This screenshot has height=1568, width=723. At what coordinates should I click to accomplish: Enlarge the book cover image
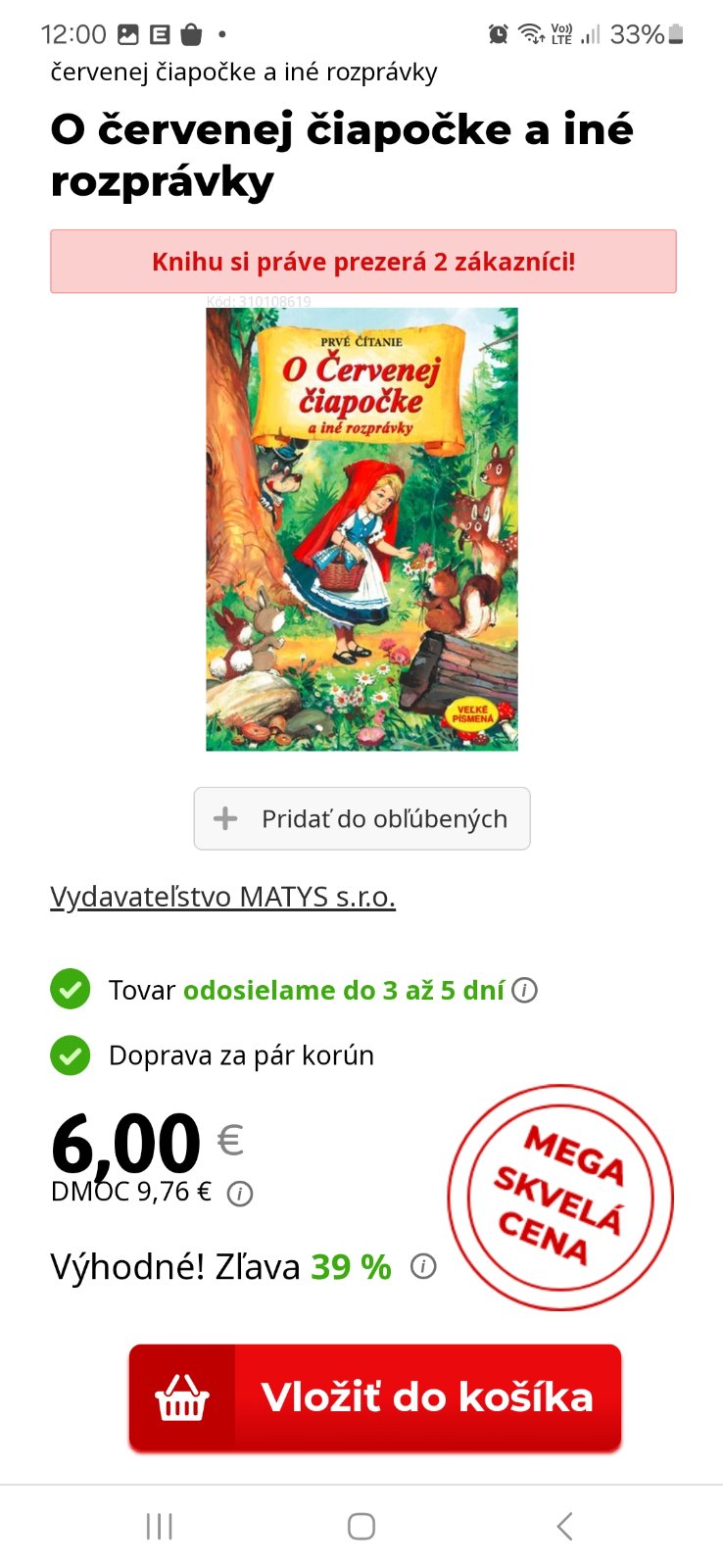(x=361, y=529)
